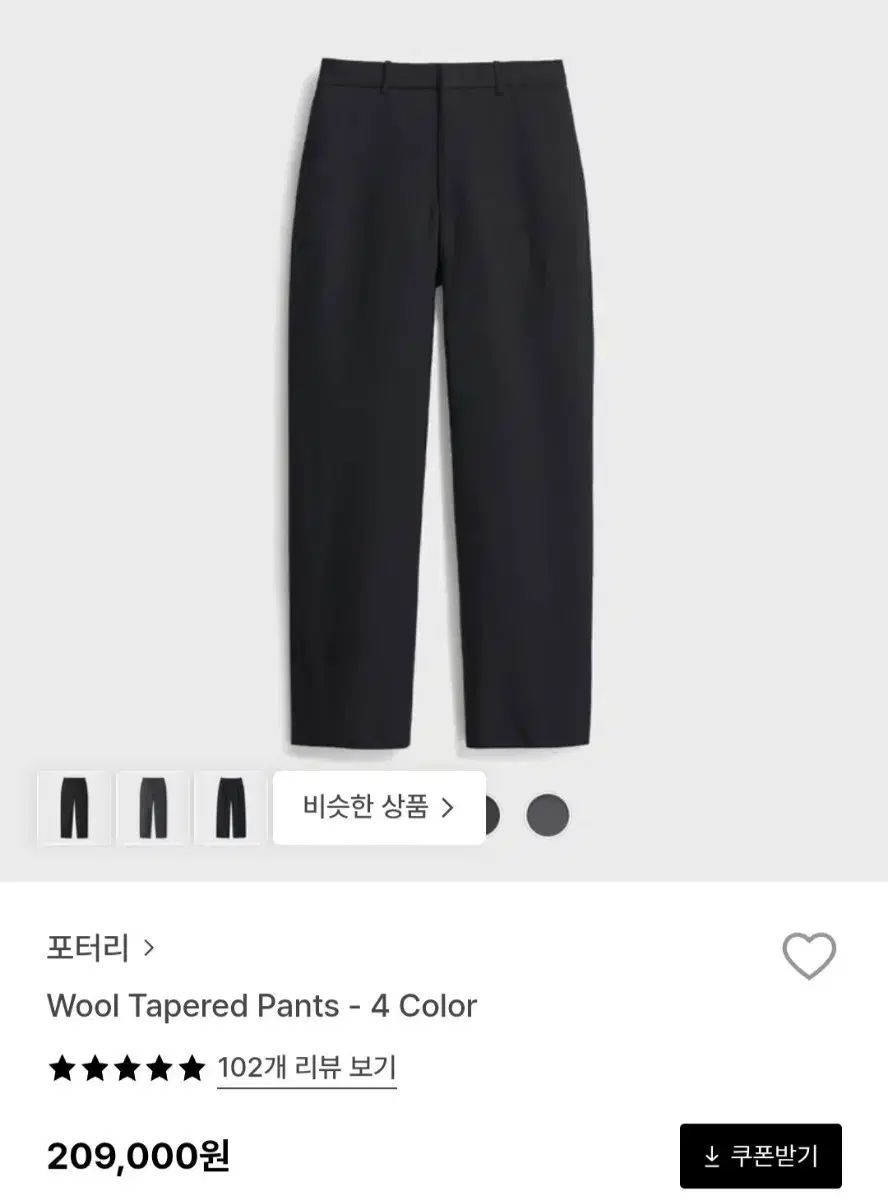
Task: Add the Wool Tapered Pants to wishlist
Action: point(808,956)
